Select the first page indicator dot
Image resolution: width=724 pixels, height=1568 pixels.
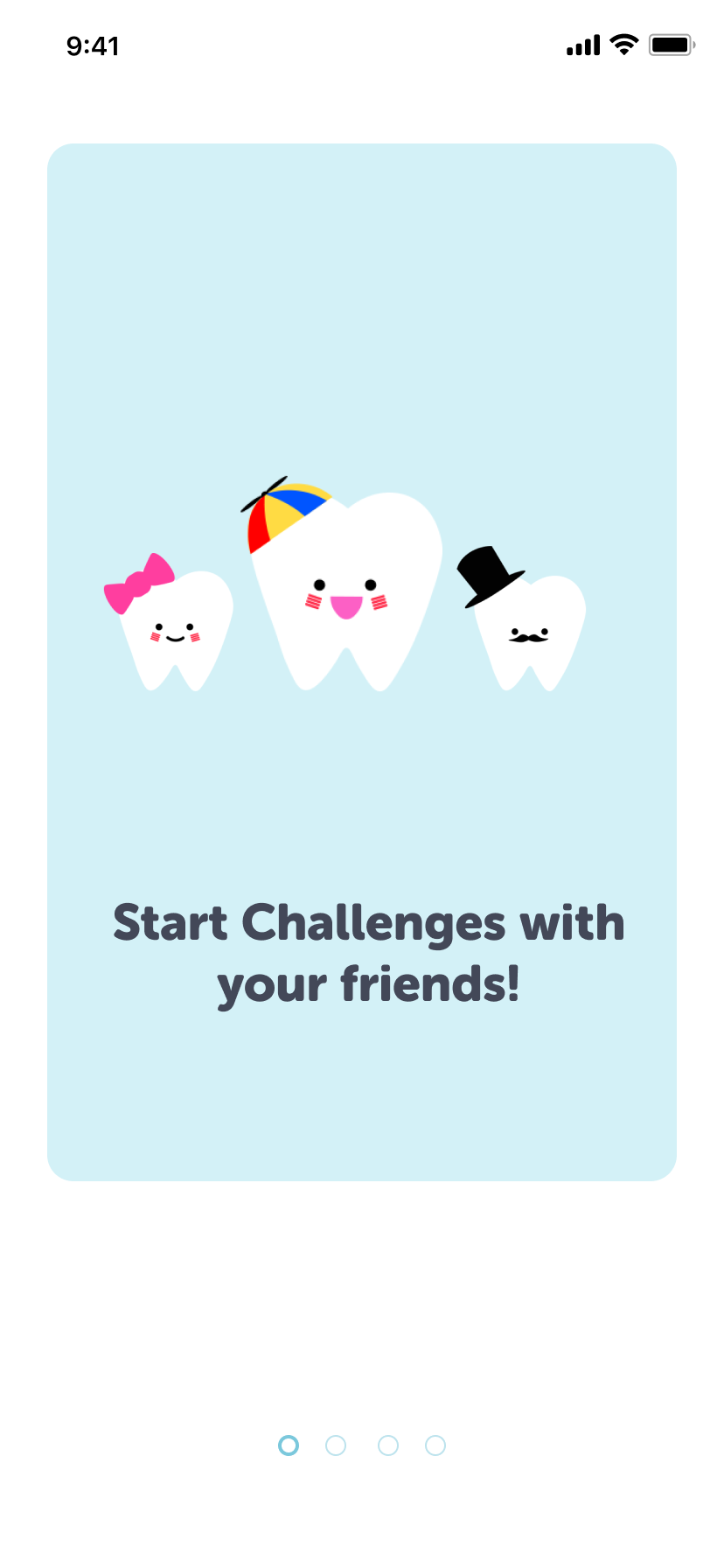(x=289, y=1445)
